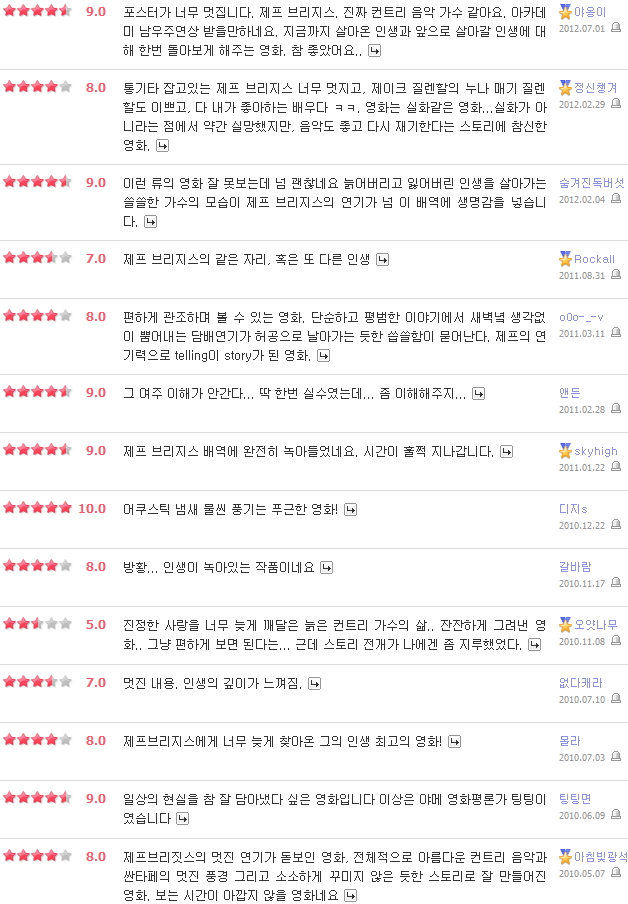The width and height of the screenshot is (628, 904).
Task: Tap reviewer name 앤든
Action: [569, 393]
